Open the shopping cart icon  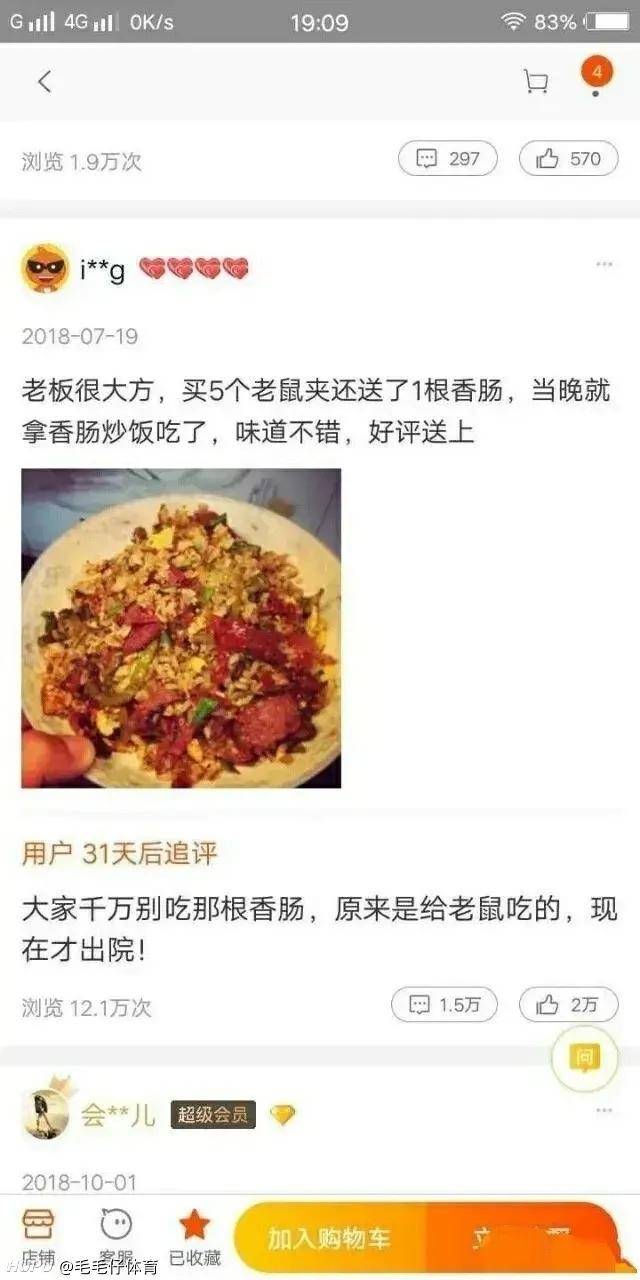tap(536, 82)
